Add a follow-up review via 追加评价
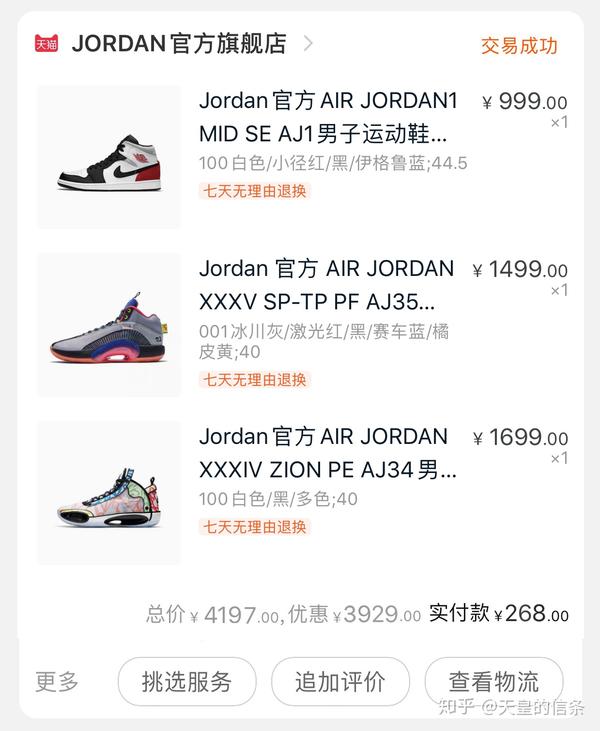600x731 pixels. (x=340, y=682)
